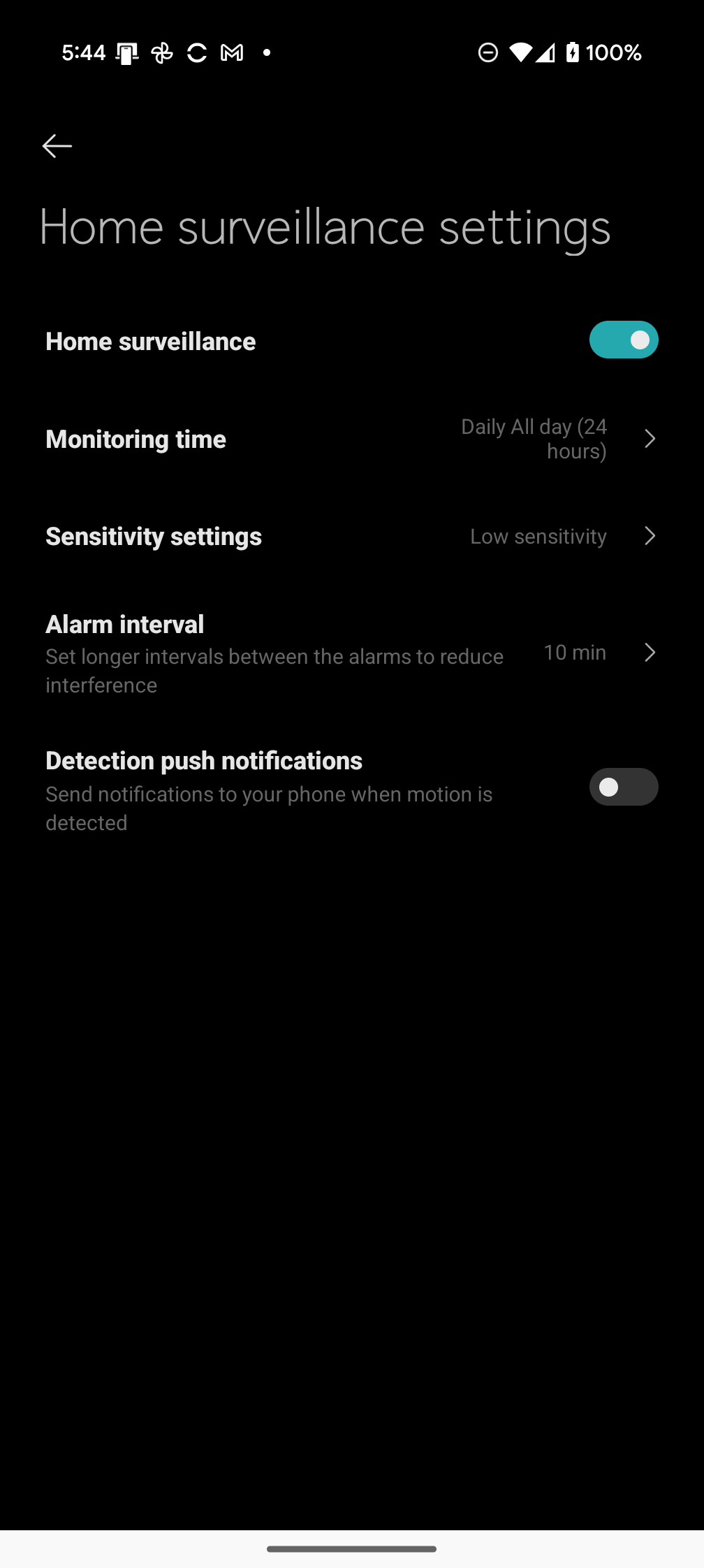Viewport: 704px width, 1568px height.
Task: Go back using the arrow icon
Action: [x=57, y=146]
